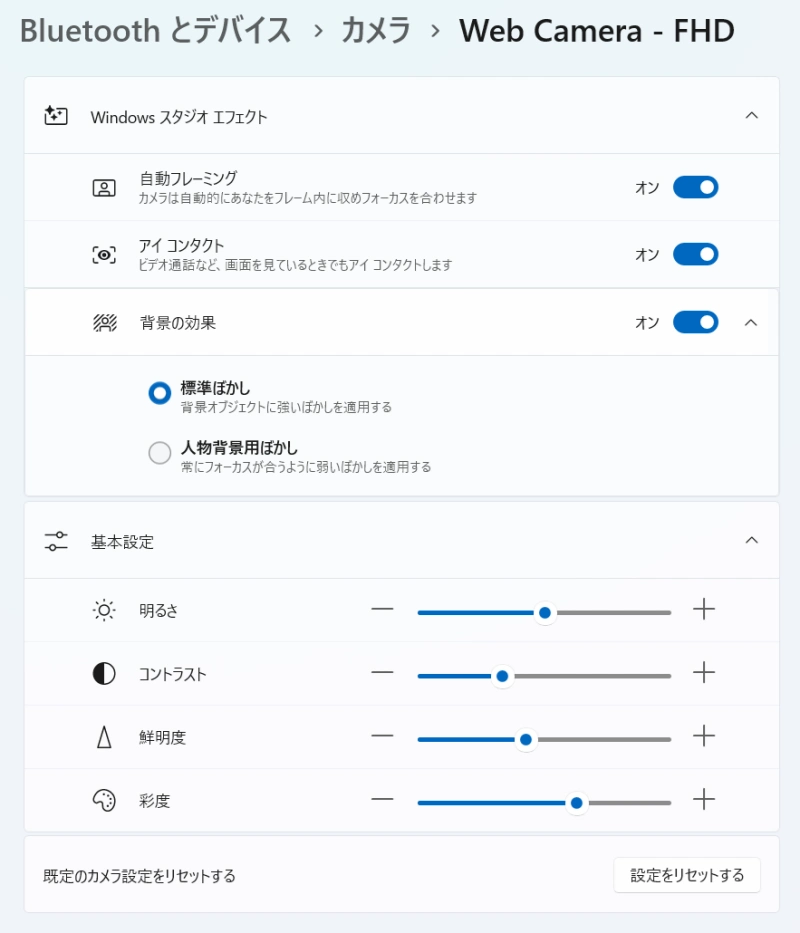Image resolution: width=800 pixels, height=933 pixels.
Task: Turn off アイ コンタクト
Action: pyautogui.click(x=697, y=254)
